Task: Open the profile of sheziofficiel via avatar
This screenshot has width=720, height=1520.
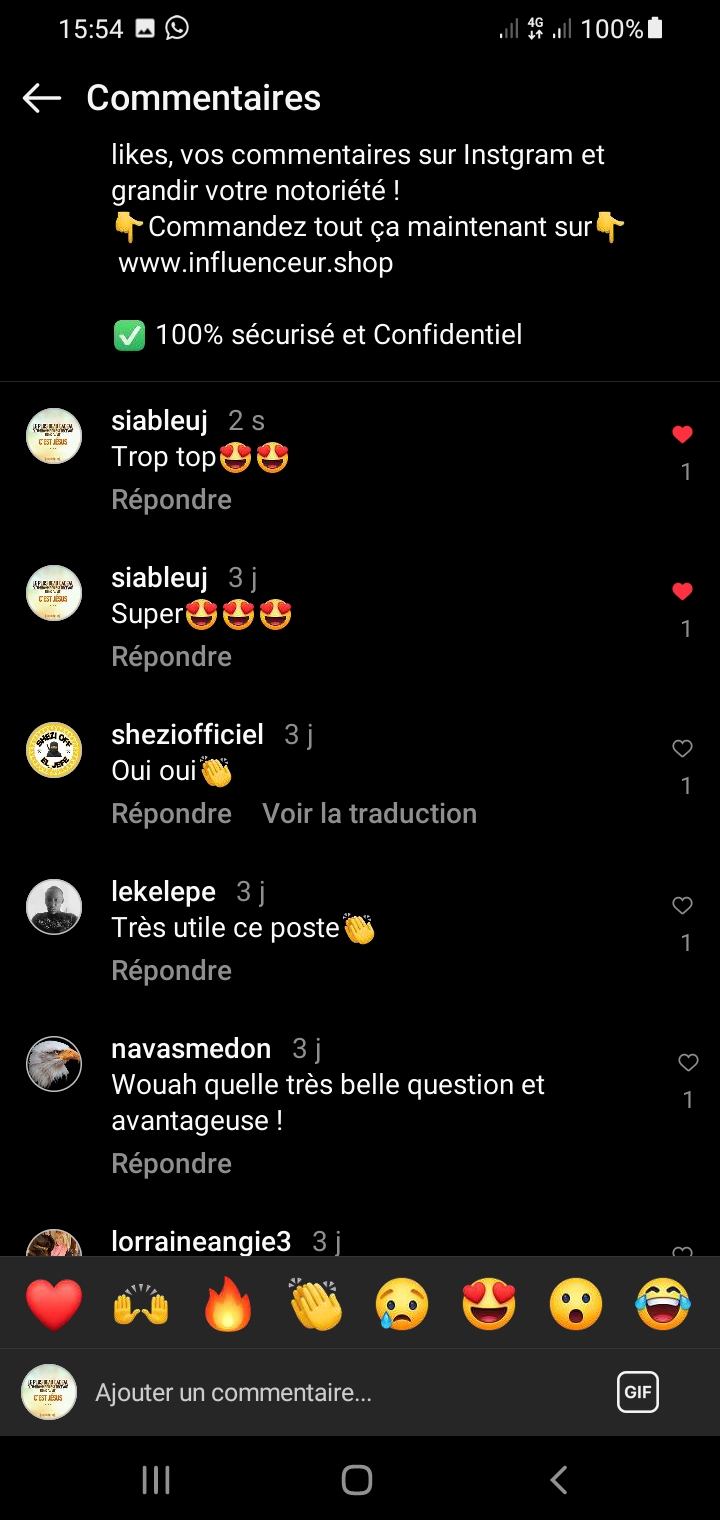Action: point(53,750)
